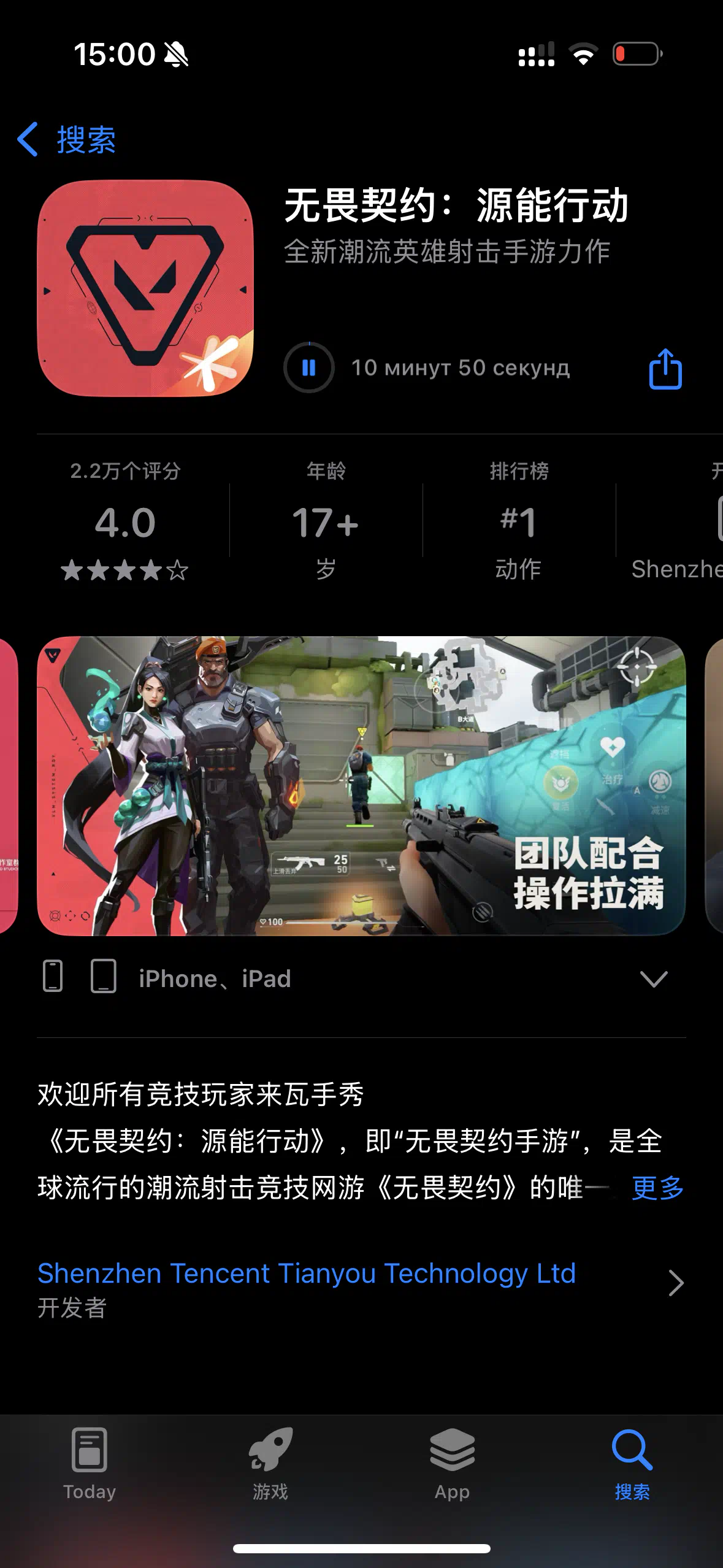This screenshot has width=723, height=1568.
Task: Expand the iPhone、iPad compatibility list
Action: pos(653,978)
